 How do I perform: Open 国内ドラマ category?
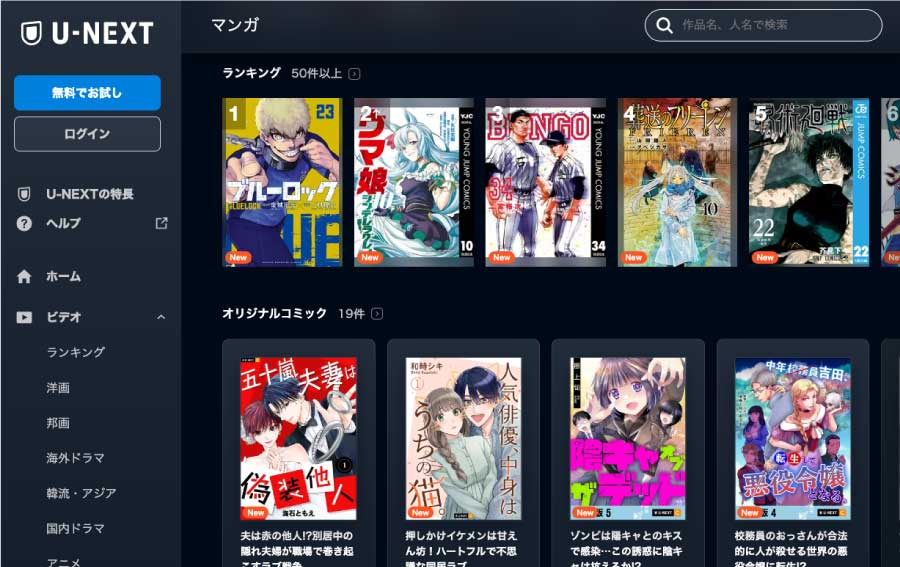coord(76,528)
